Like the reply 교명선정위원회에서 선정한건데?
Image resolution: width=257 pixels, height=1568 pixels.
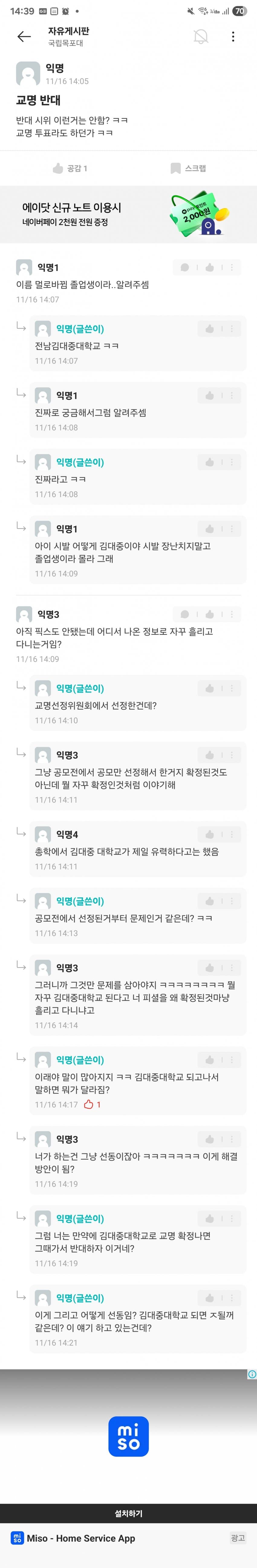210,689
